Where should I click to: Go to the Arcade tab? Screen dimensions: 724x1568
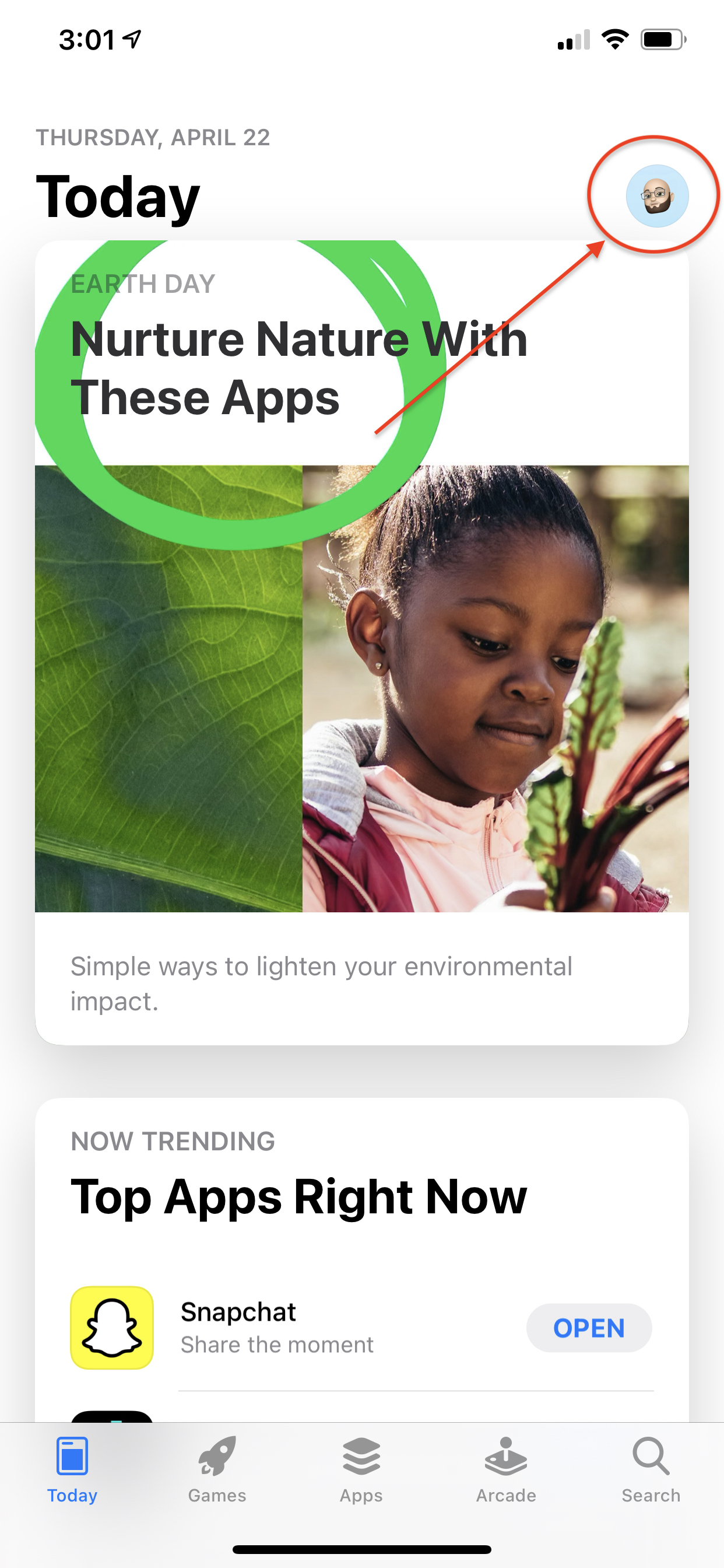pyautogui.click(x=505, y=1469)
